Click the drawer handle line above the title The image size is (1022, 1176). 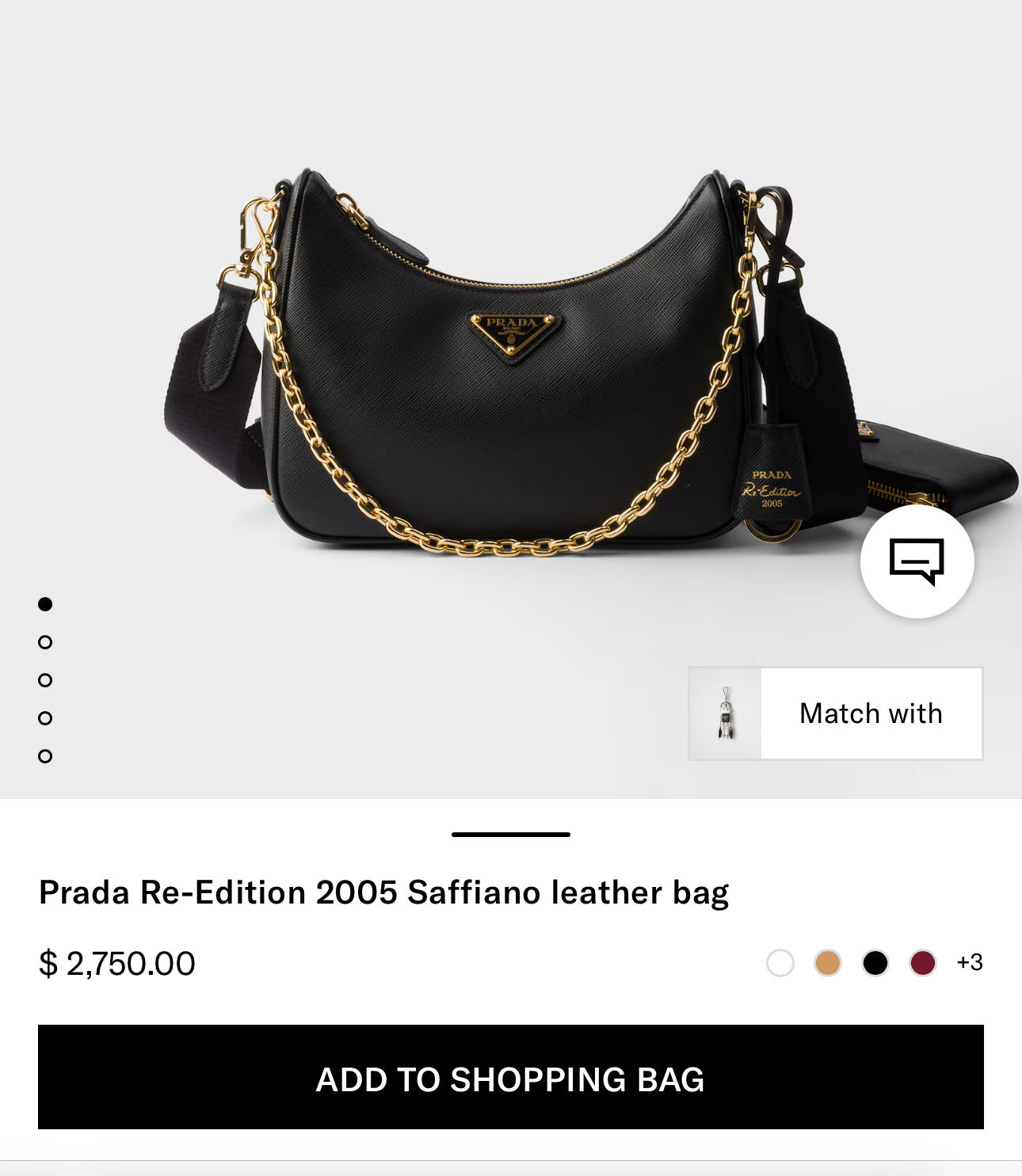(x=511, y=832)
